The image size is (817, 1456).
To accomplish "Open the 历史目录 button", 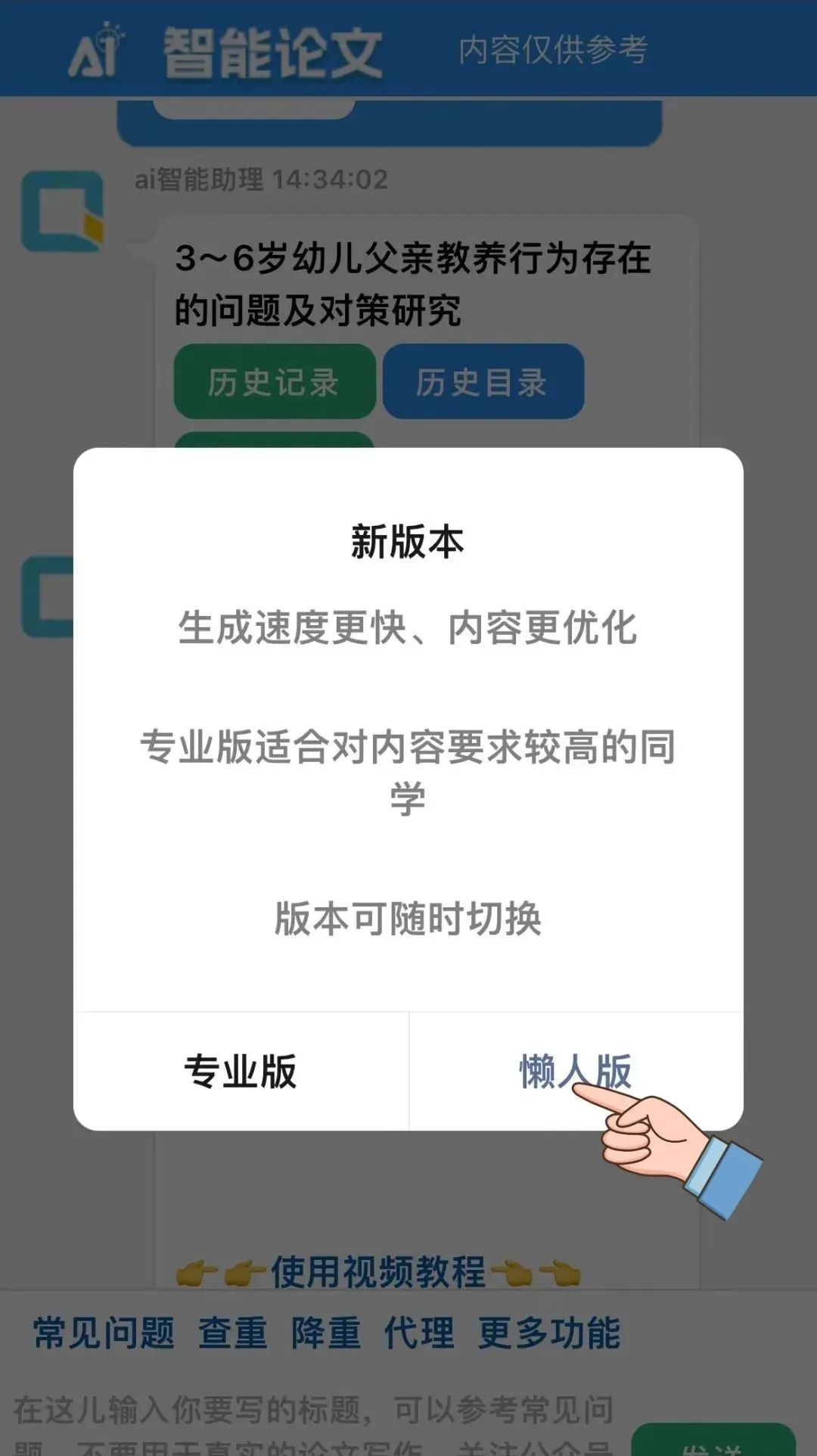I will tap(483, 382).
